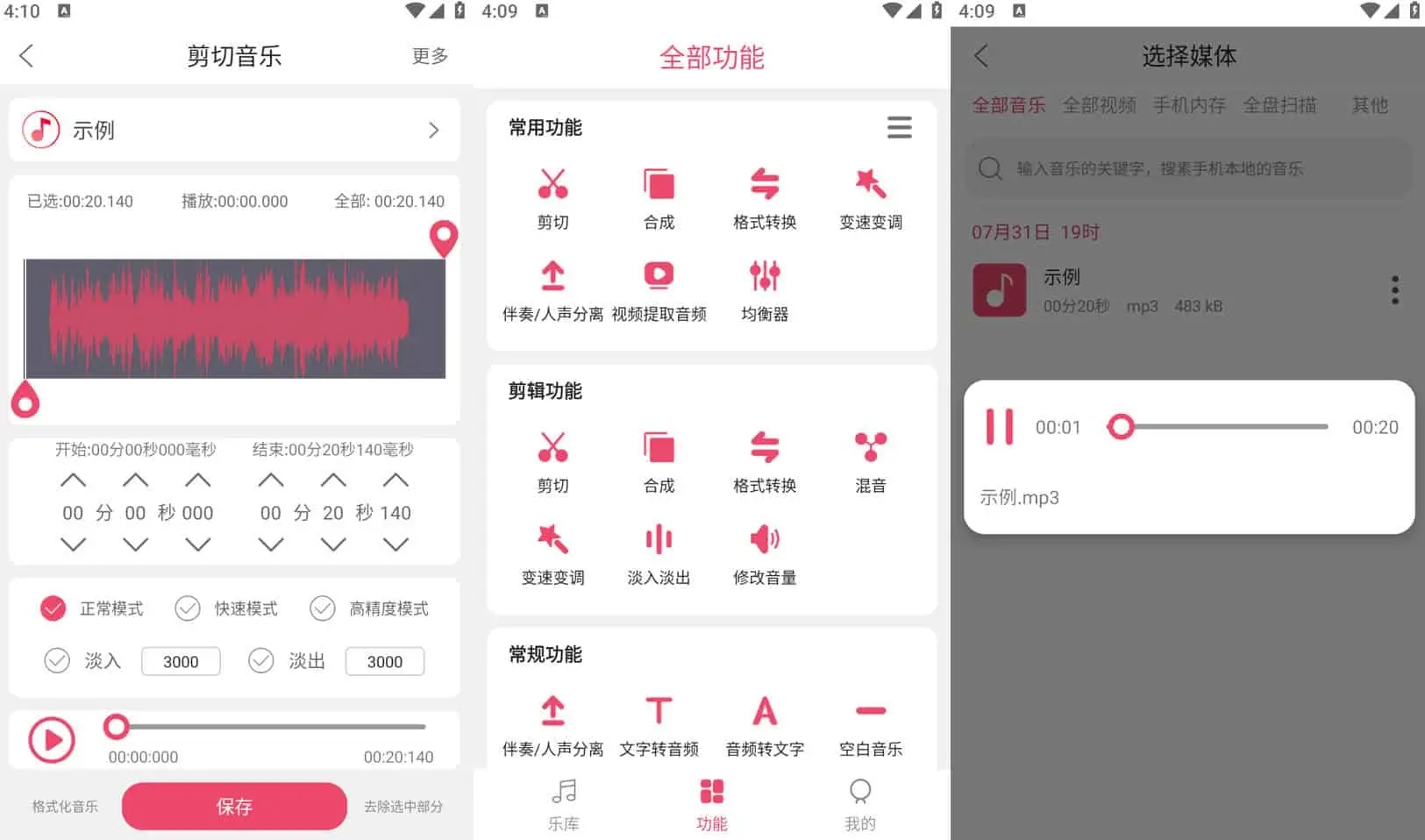This screenshot has height=840, width=1425.
Task: Play the trimmed audio preview
Action: pos(52,740)
